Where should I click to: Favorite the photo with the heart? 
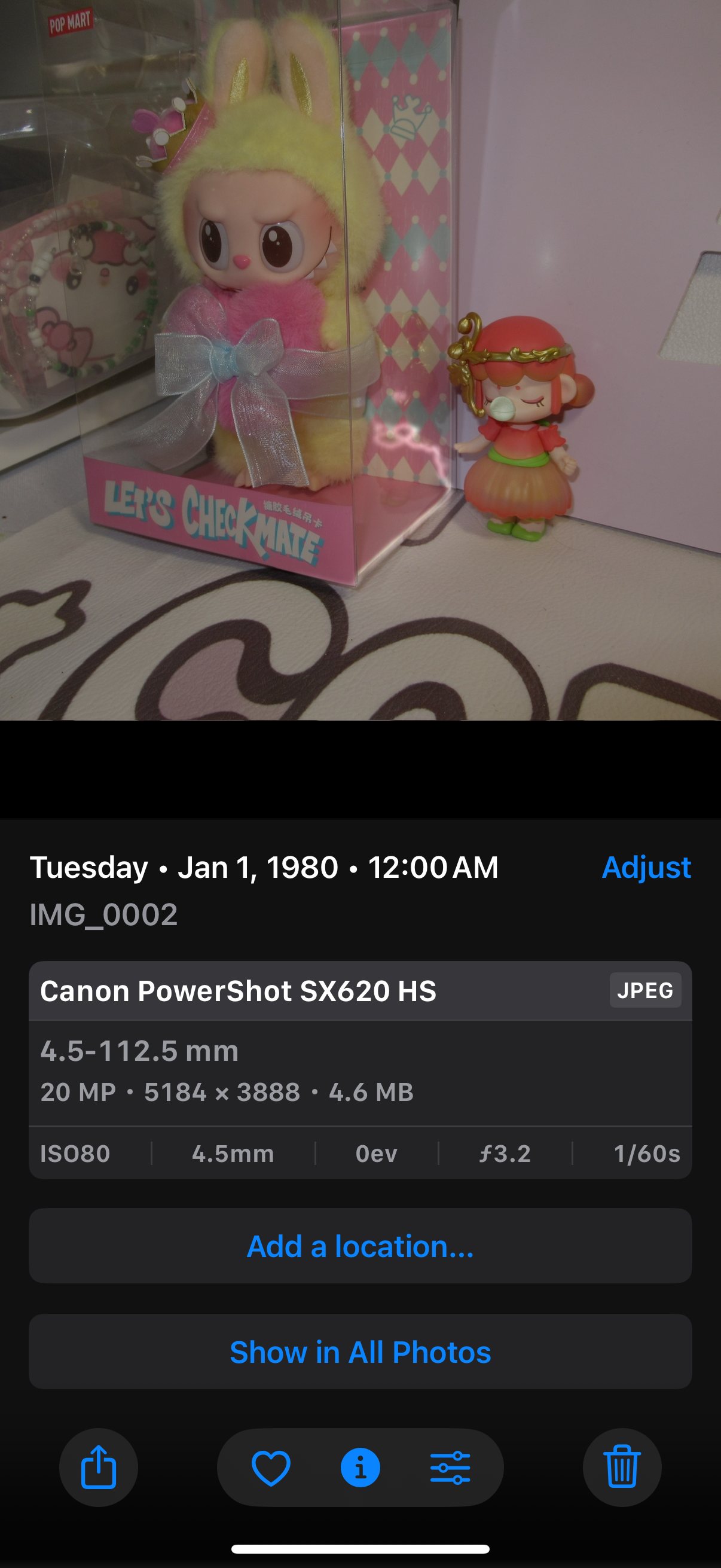click(271, 1468)
